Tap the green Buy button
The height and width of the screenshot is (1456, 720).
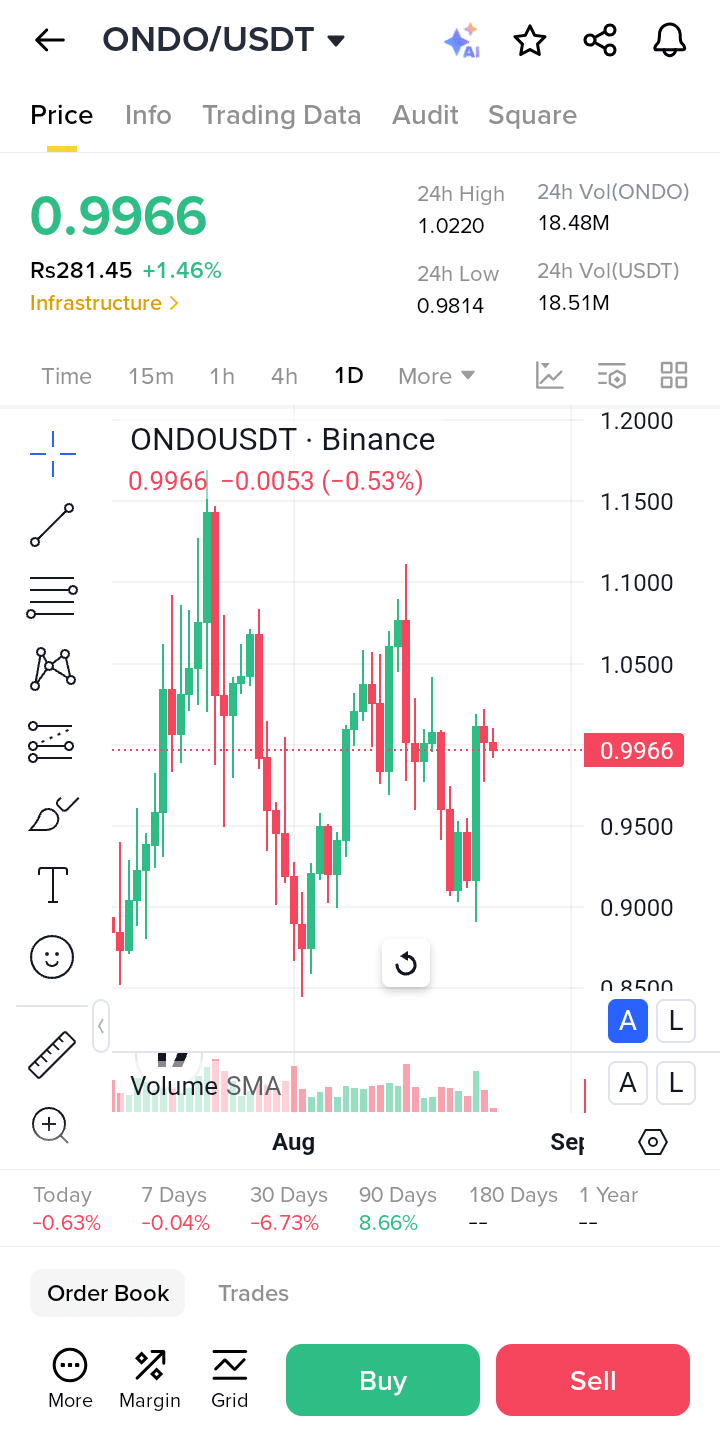[x=383, y=1380]
